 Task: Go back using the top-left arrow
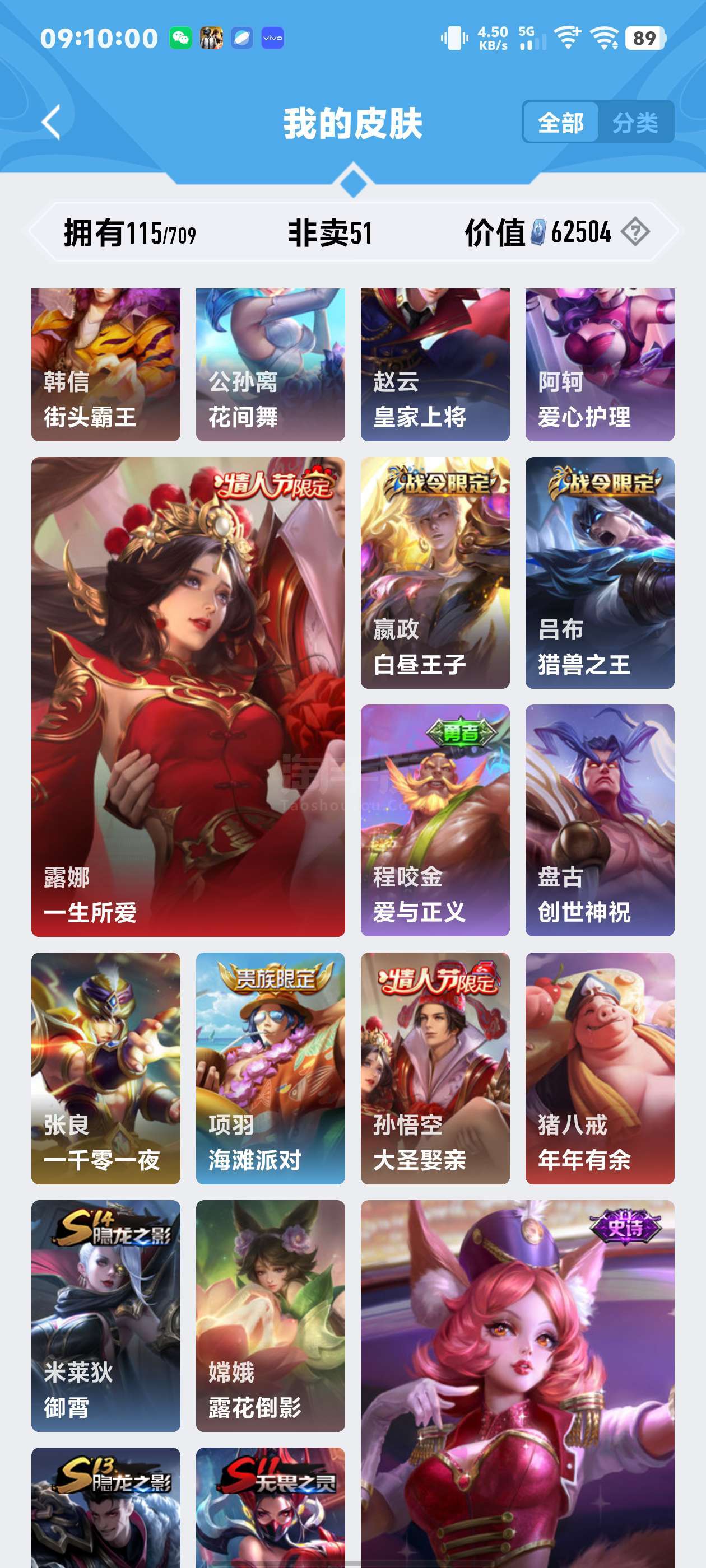click(x=51, y=122)
